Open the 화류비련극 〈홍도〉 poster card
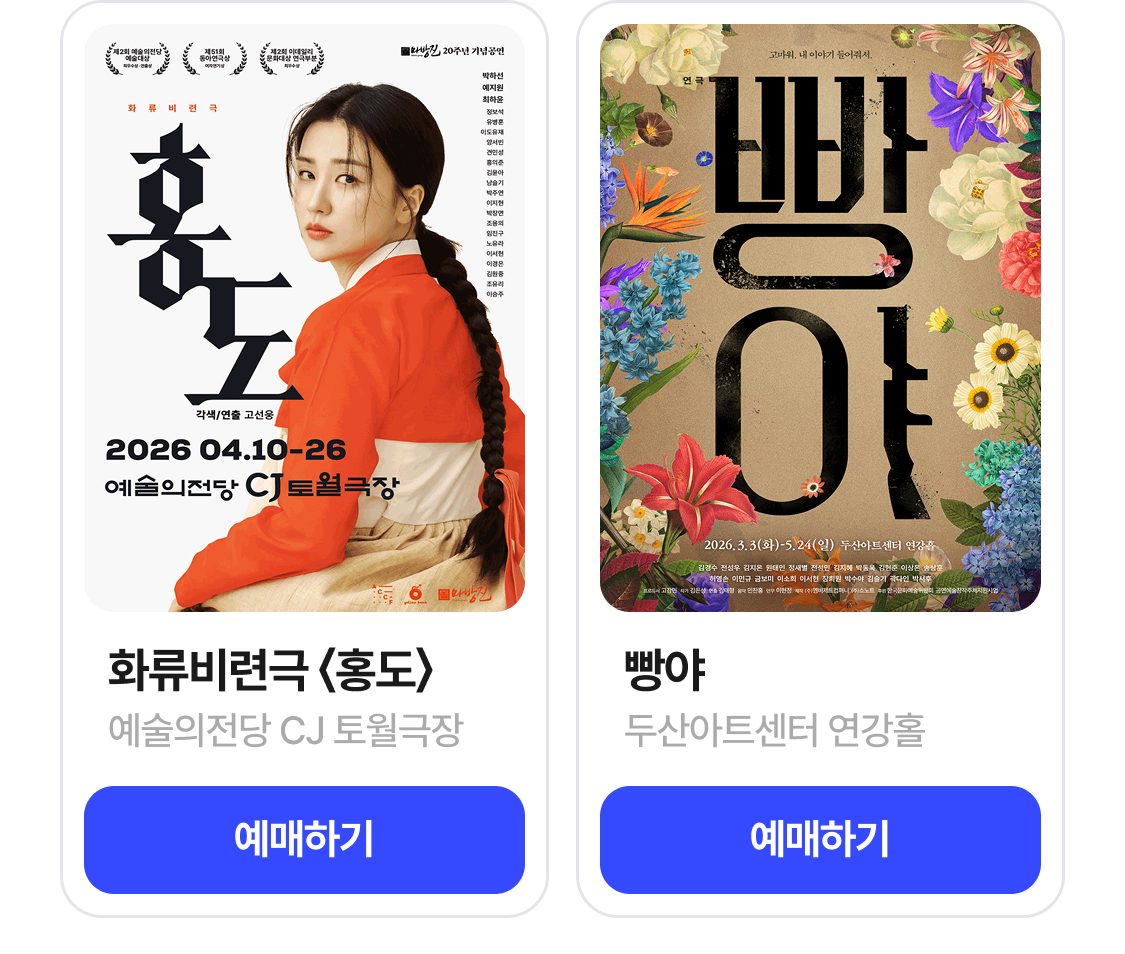 click(x=304, y=318)
